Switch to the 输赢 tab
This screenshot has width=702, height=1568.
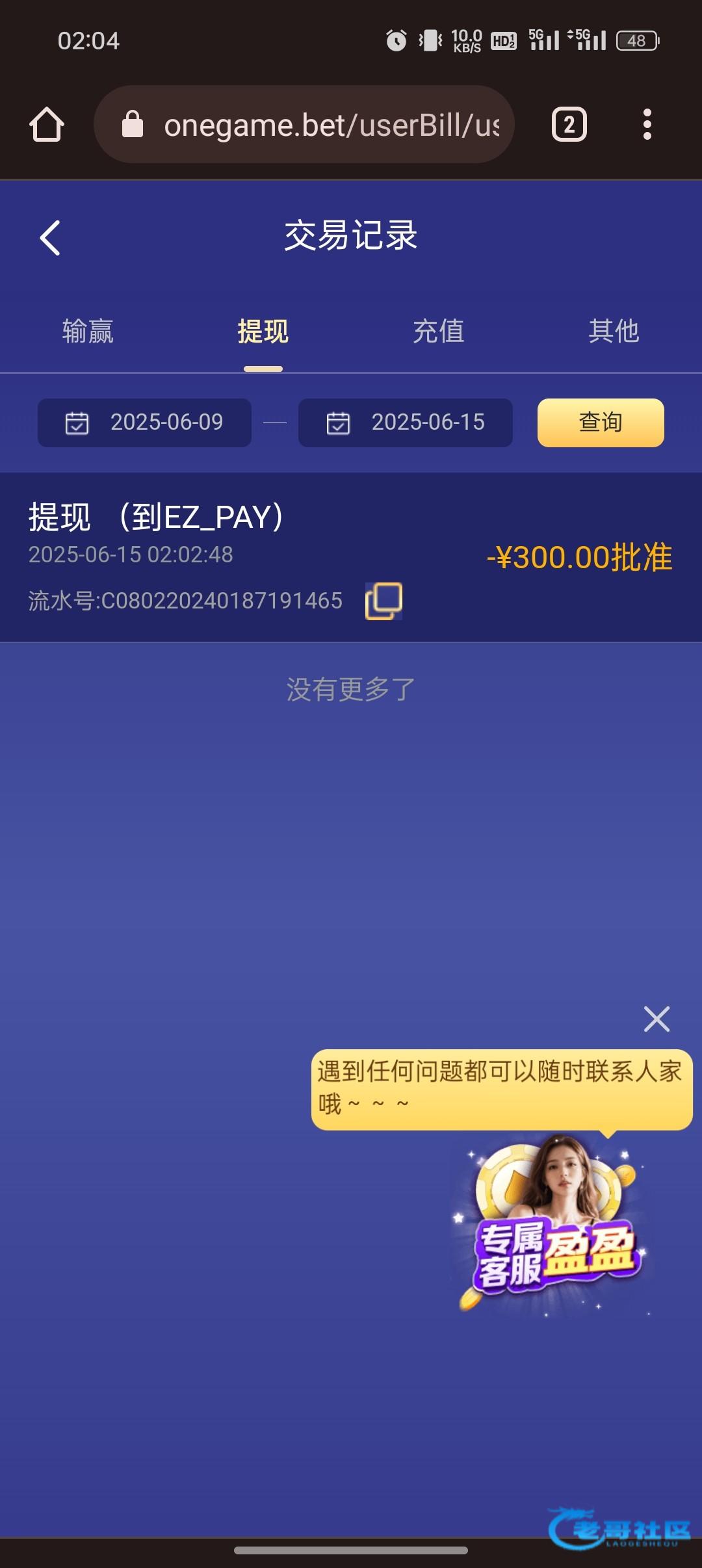(x=88, y=332)
